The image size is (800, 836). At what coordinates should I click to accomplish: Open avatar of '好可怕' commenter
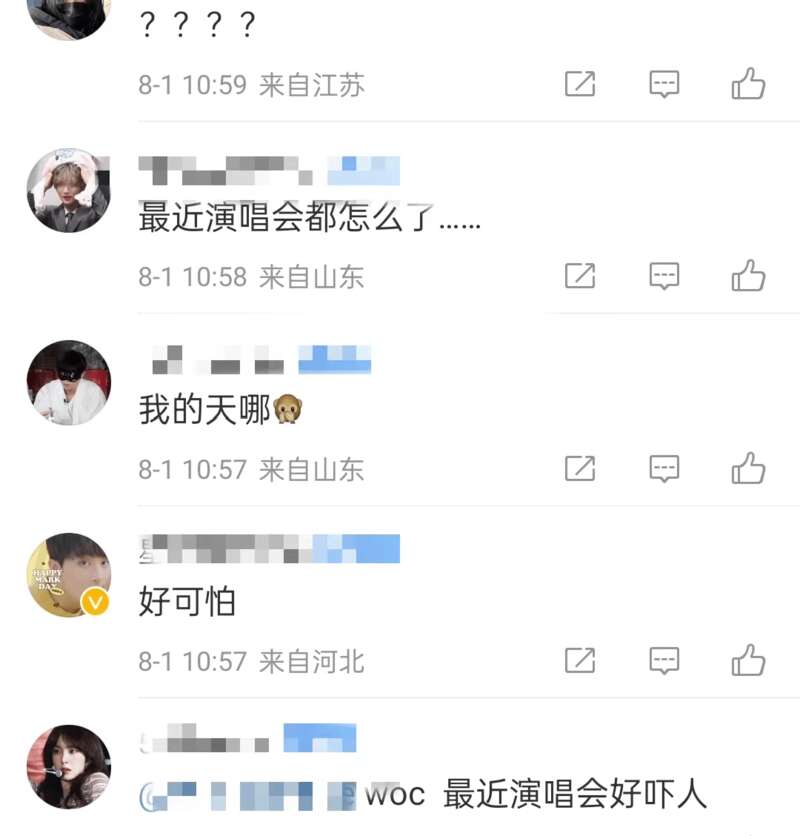tap(68, 575)
